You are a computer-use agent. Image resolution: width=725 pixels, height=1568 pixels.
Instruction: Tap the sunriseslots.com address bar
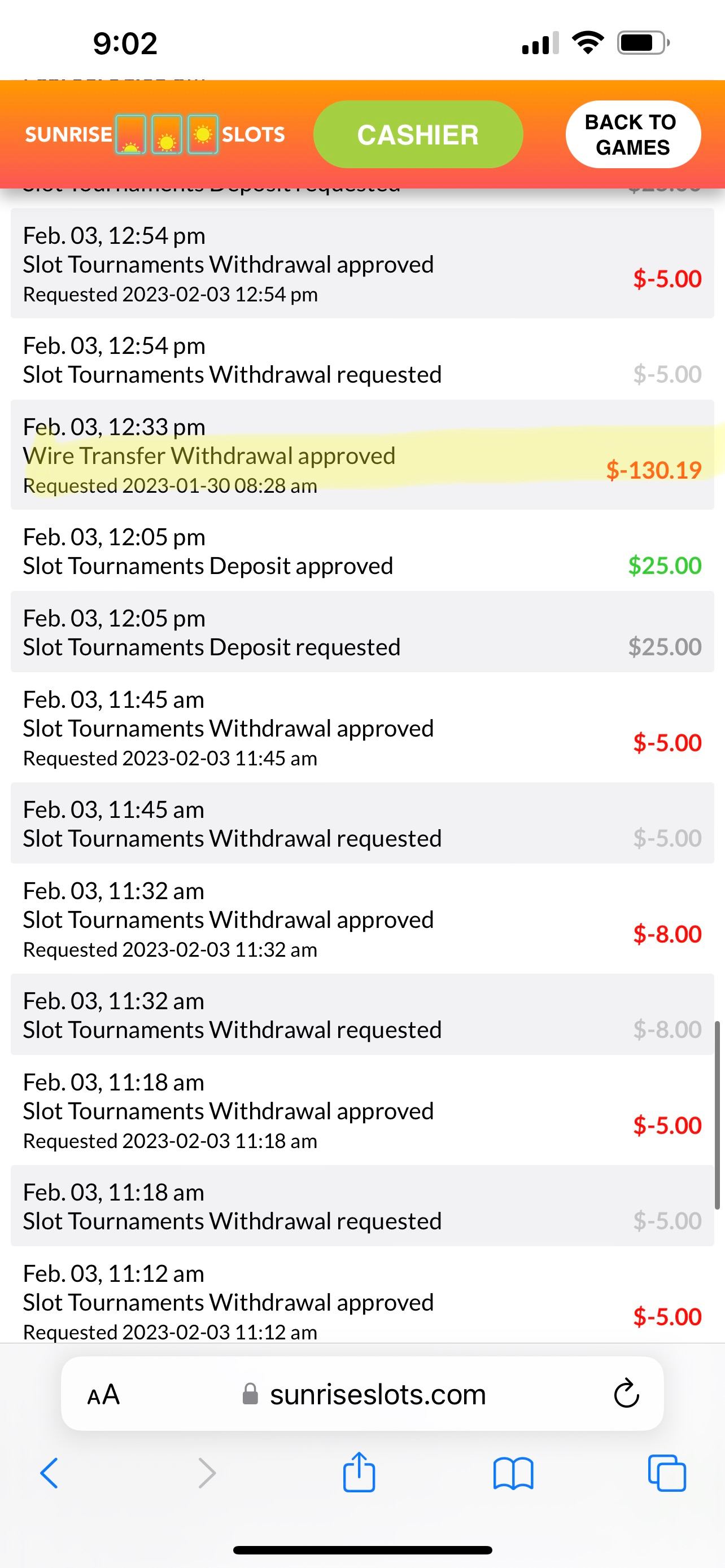(x=377, y=1395)
